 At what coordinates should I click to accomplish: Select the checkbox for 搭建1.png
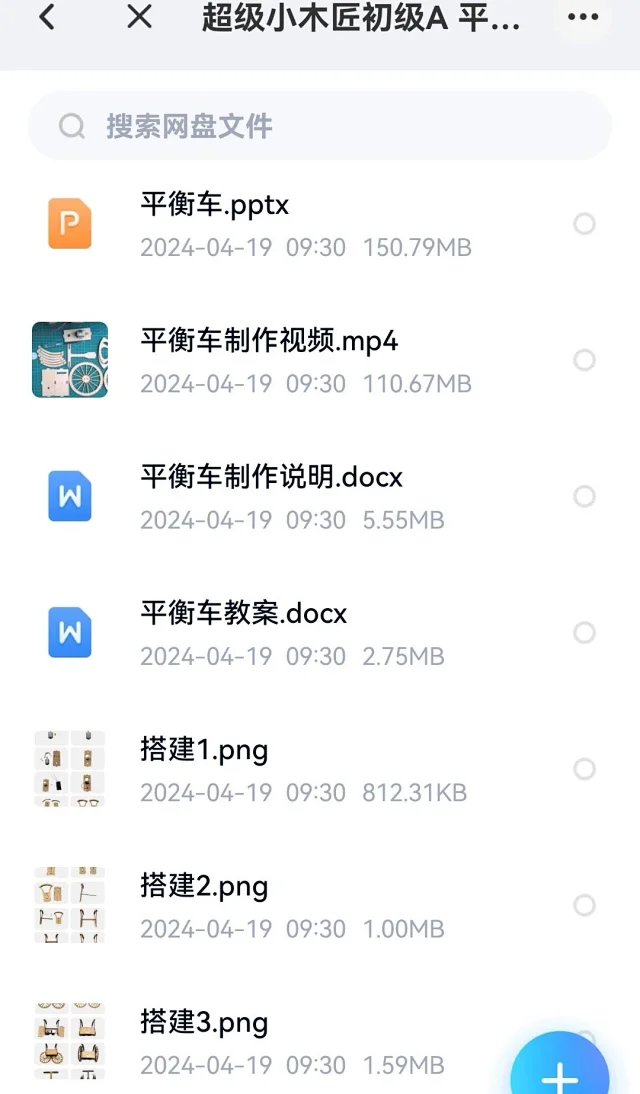(x=584, y=769)
